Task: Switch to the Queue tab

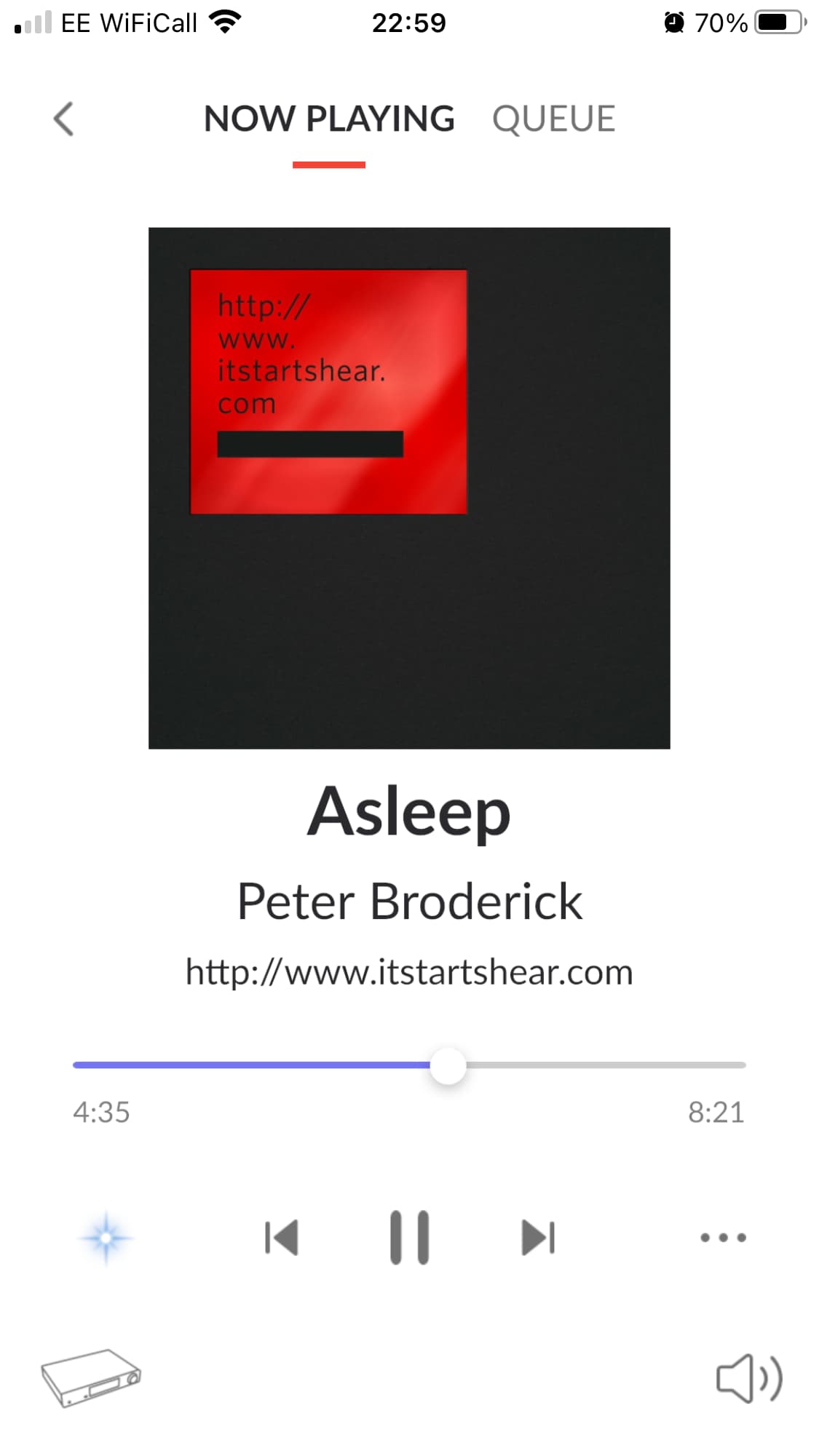Action: (553, 119)
